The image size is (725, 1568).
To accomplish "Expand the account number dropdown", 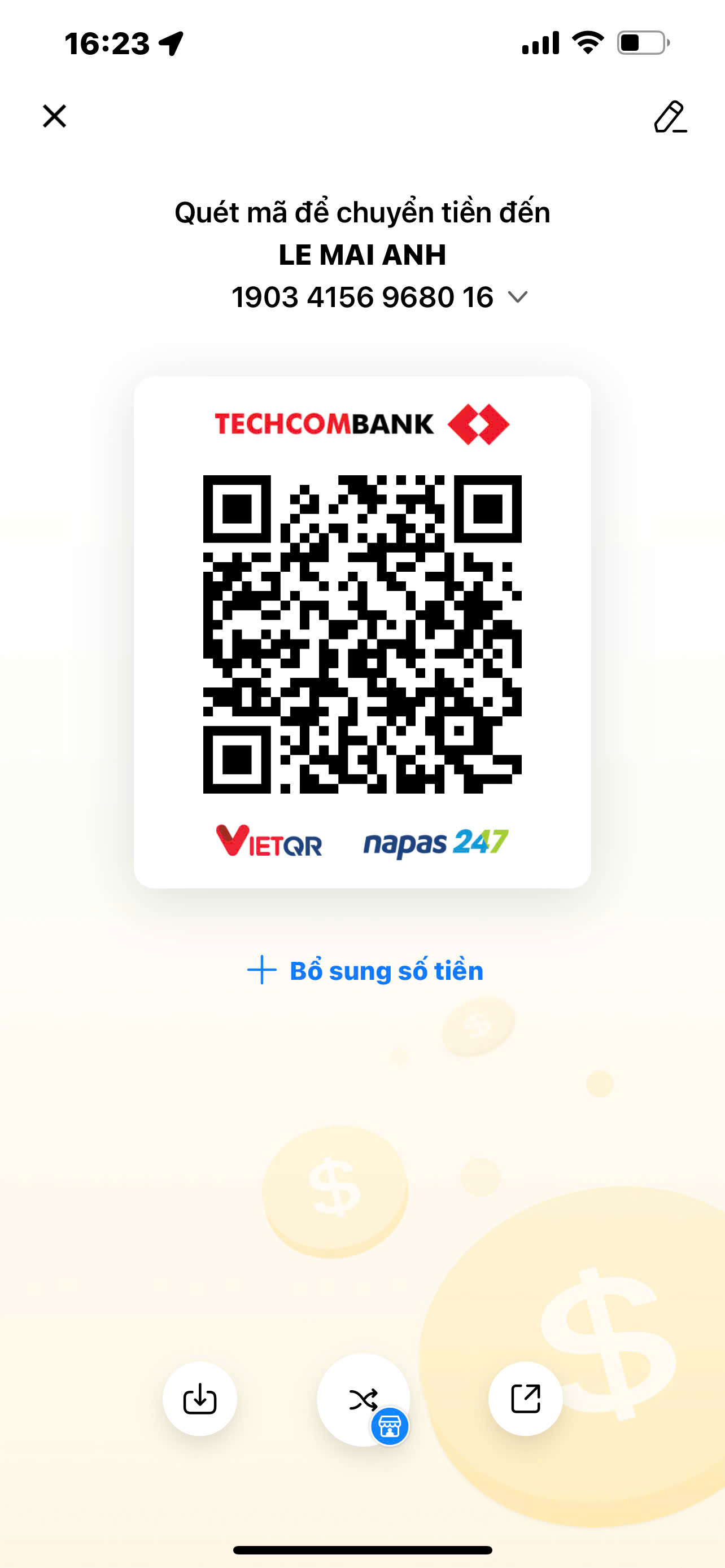I will pos(517,297).
